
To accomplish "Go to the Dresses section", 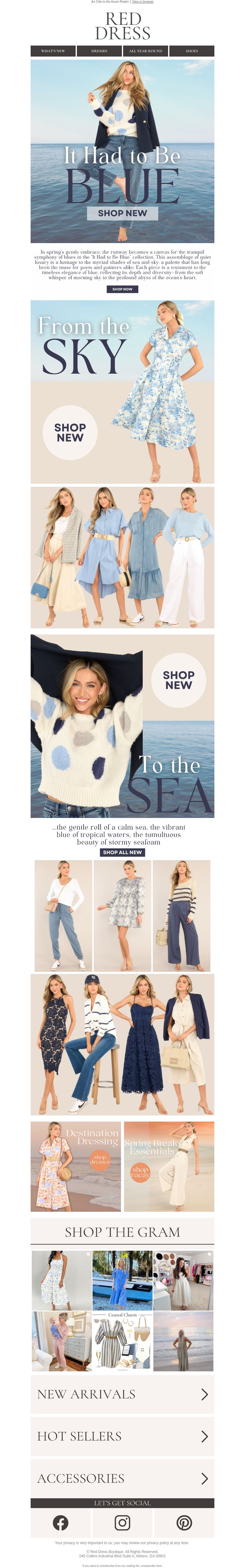I will click(99, 51).
